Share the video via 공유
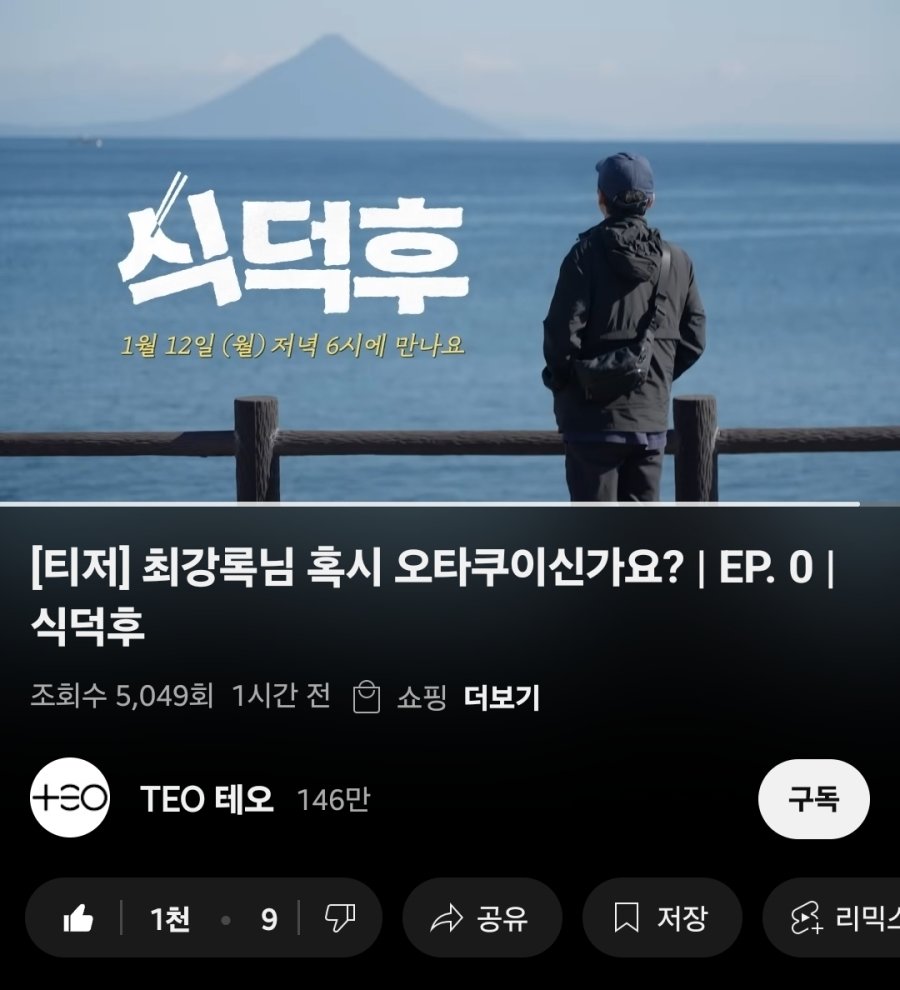Image resolution: width=900 pixels, height=990 pixels. pos(481,918)
